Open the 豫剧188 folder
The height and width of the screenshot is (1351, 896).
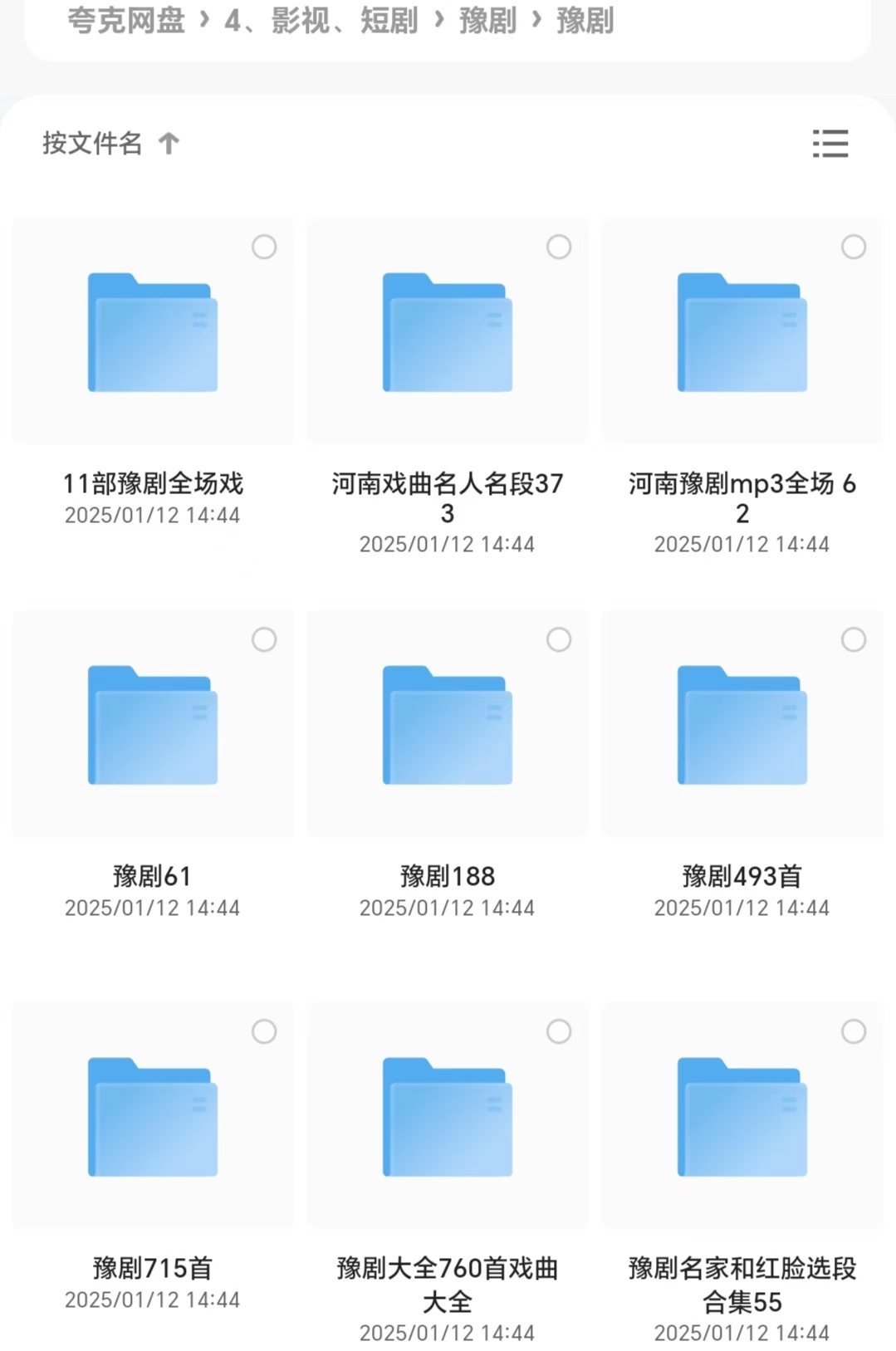(448, 725)
